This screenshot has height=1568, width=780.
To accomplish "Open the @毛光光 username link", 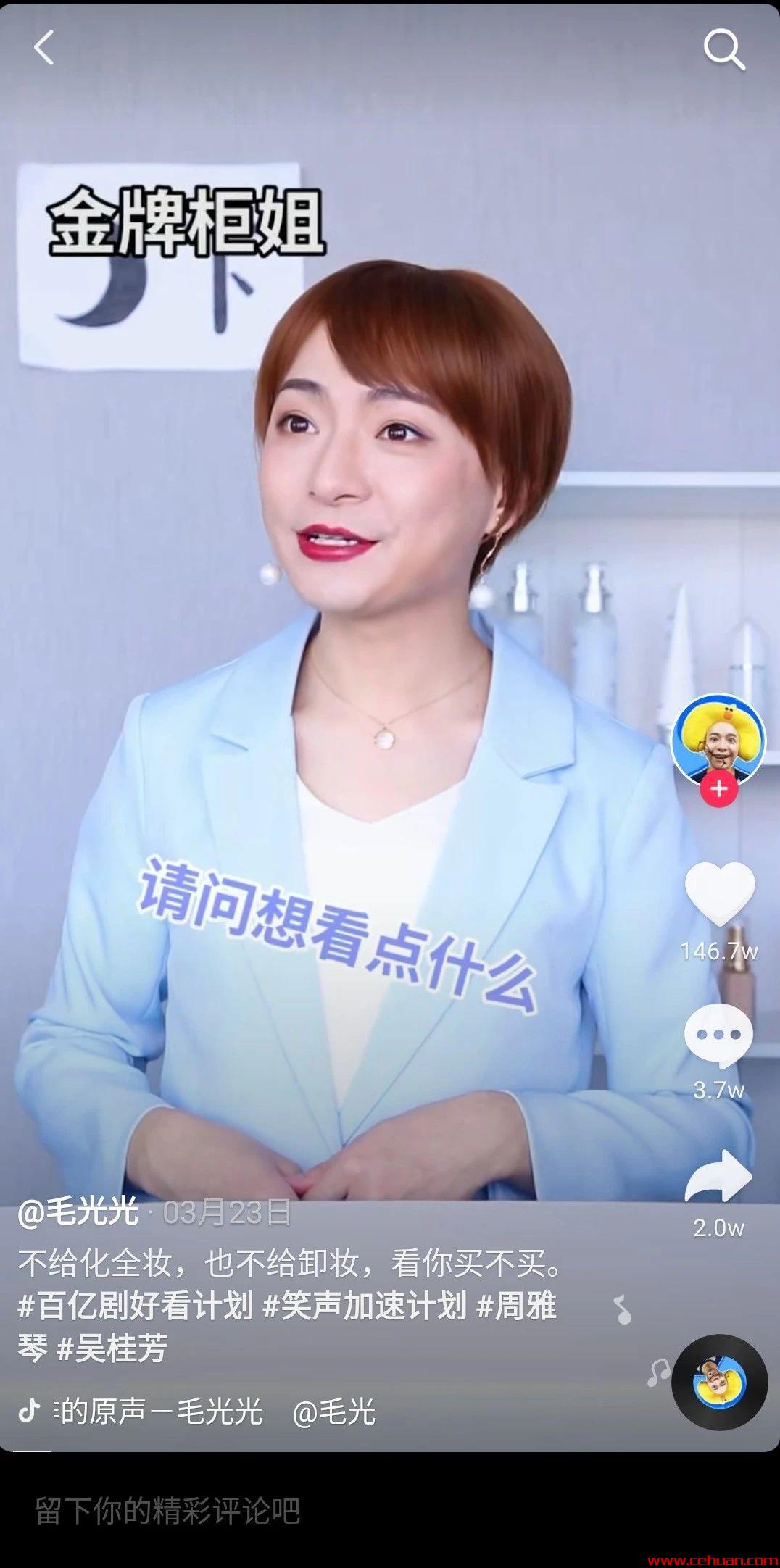I will [x=78, y=1212].
